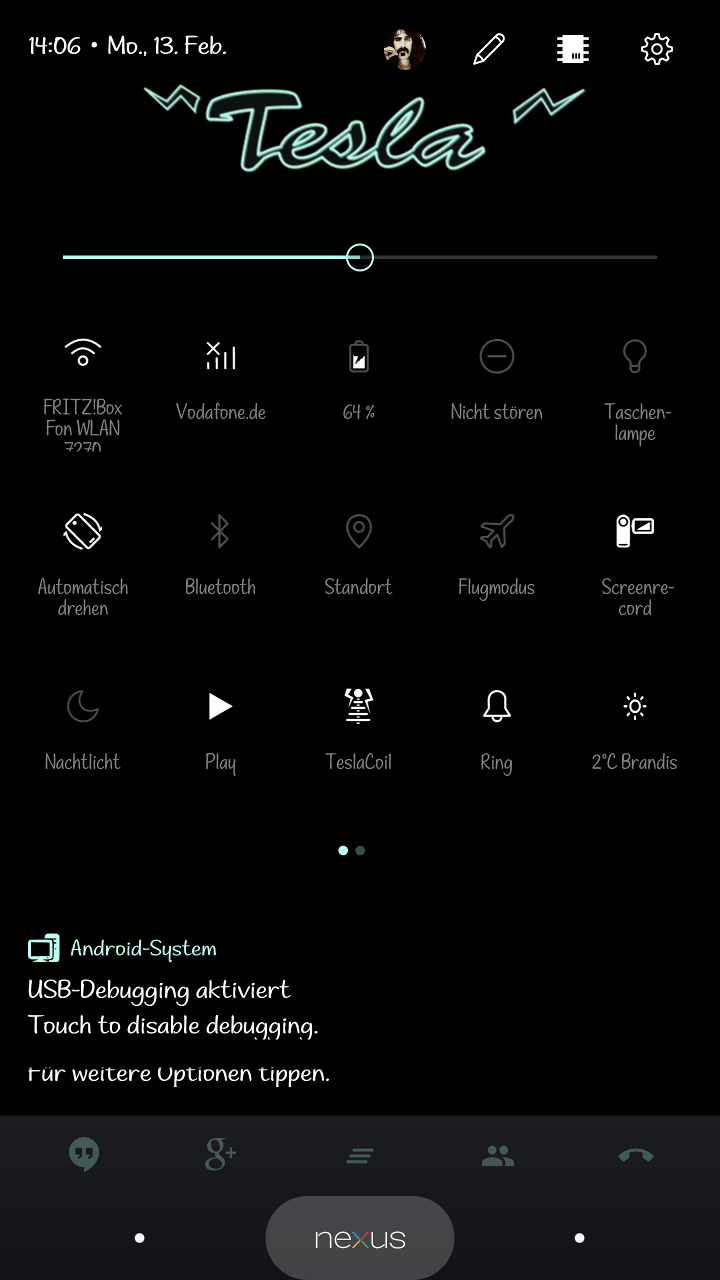Screen dimensions: 720x1280
Task: Open the user profile avatar
Action: pos(405,48)
